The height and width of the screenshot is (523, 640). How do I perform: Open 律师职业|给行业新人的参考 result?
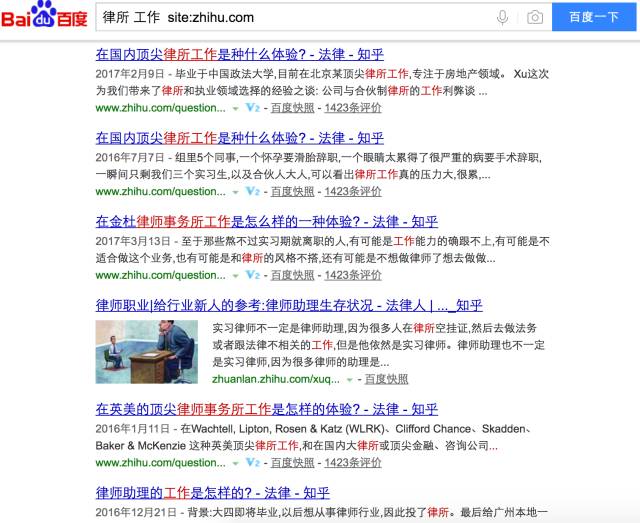tap(288, 306)
